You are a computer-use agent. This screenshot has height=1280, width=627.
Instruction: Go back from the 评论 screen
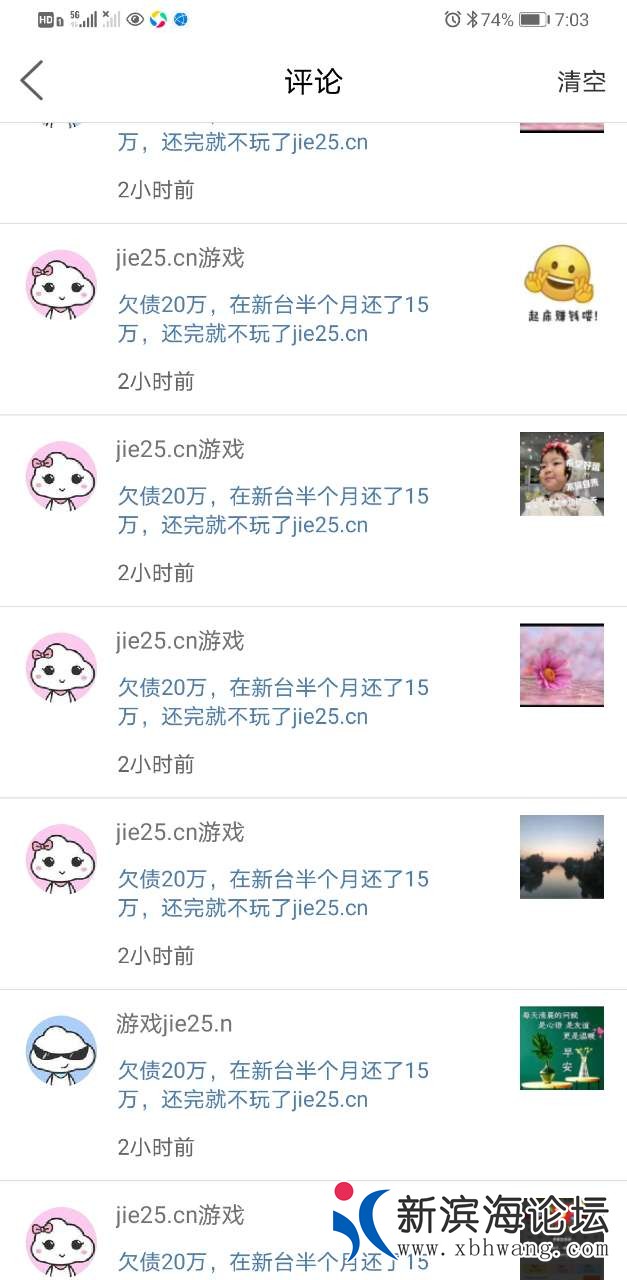tap(32, 80)
